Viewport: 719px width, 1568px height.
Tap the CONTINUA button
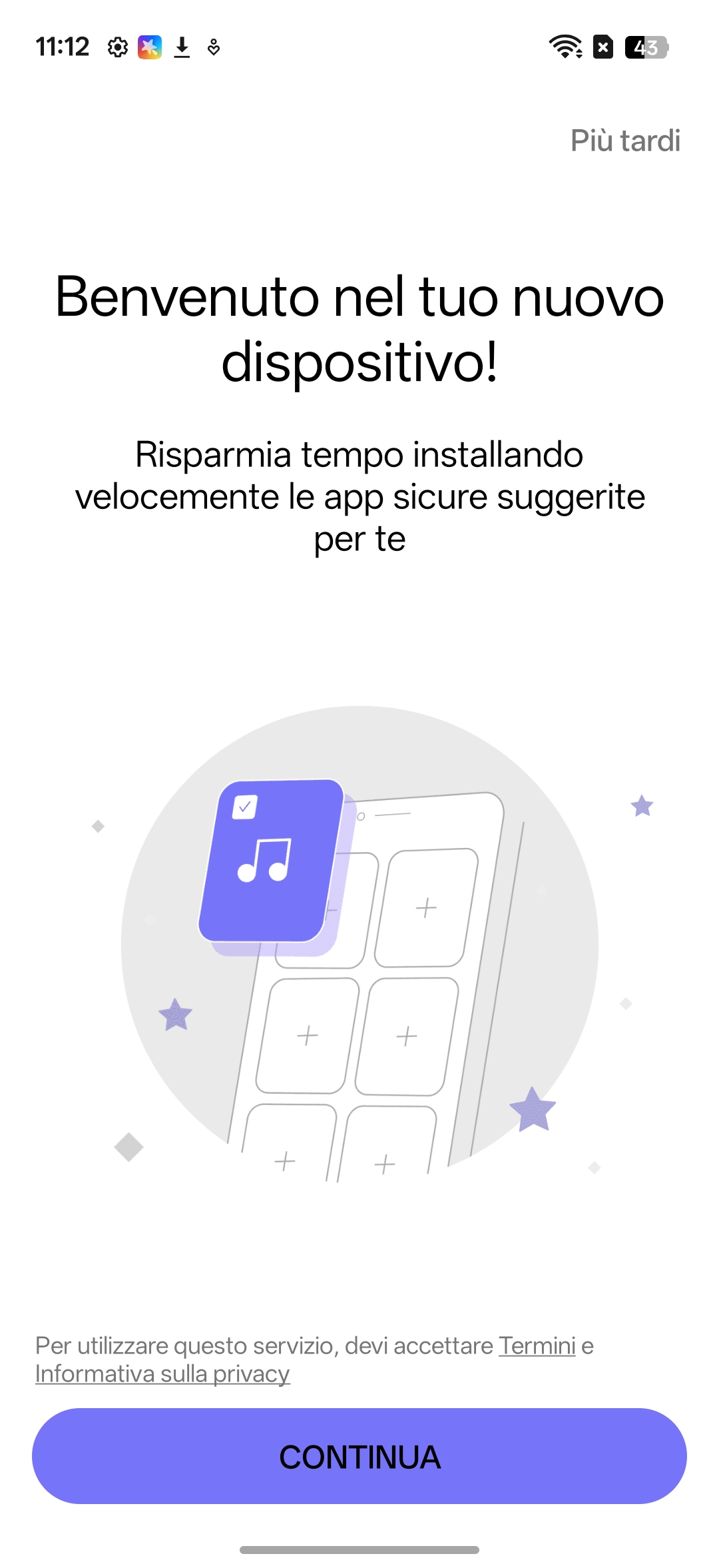[359, 1456]
